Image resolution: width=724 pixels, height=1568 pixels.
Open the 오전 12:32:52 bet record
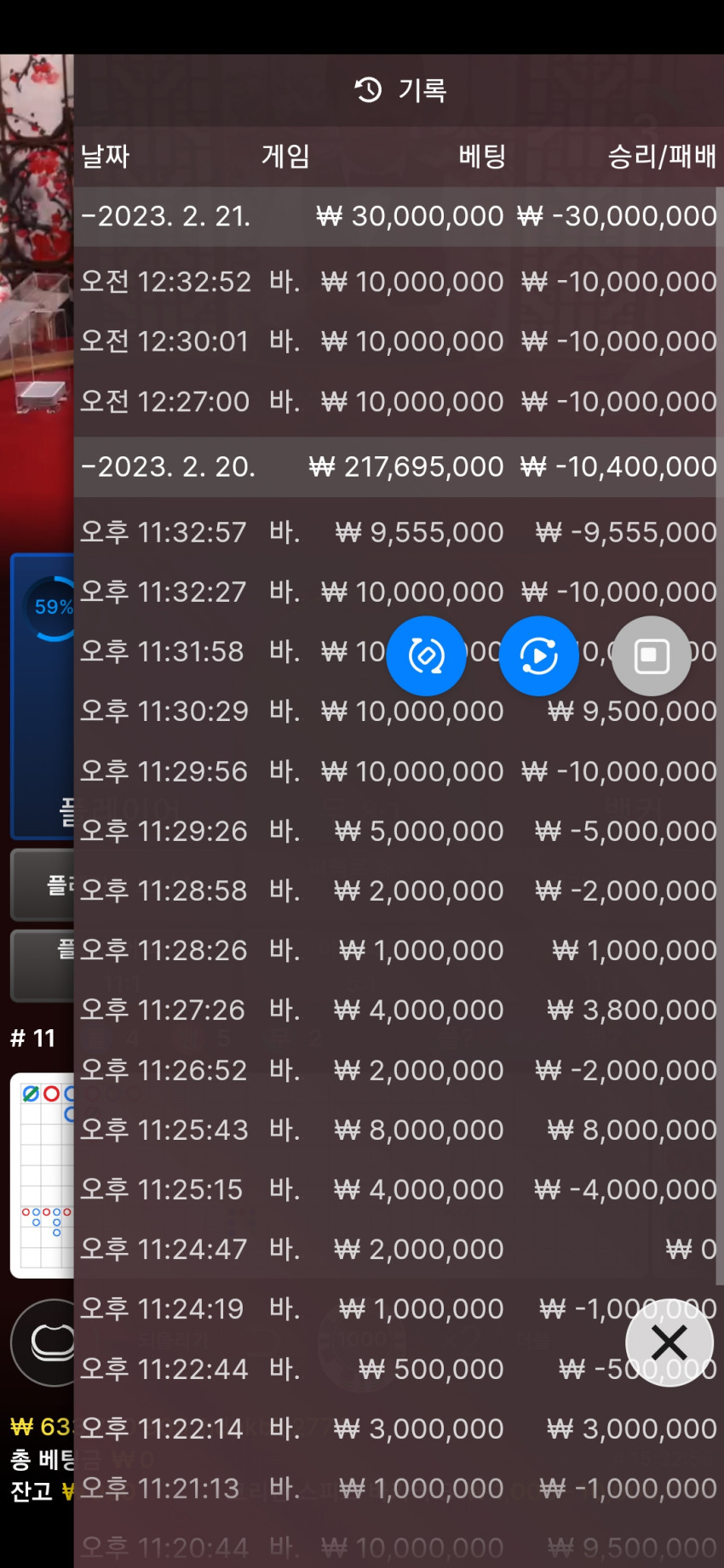click(397, 282)
